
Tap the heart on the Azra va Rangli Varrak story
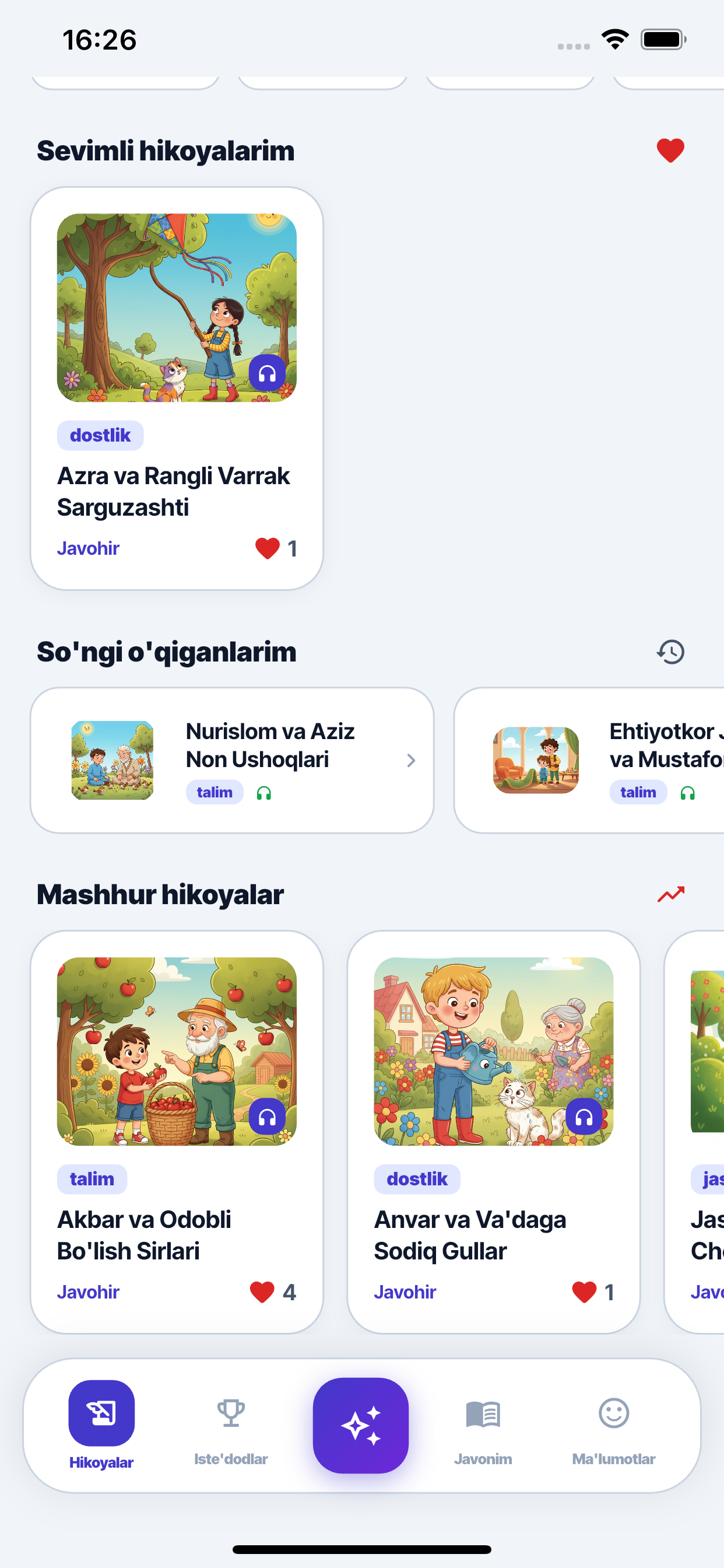[267, 548]
